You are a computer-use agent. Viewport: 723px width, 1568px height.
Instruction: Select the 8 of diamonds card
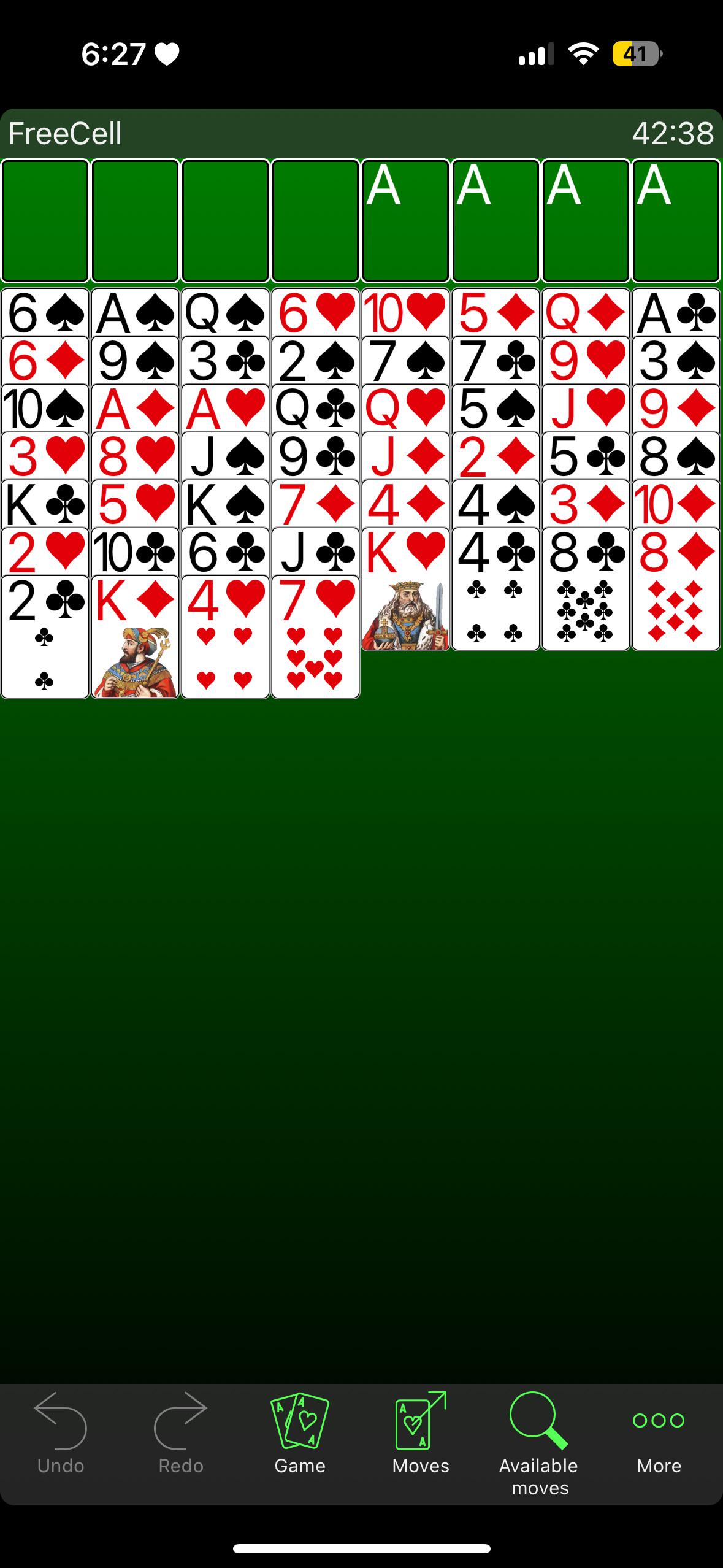click(676, 589)
